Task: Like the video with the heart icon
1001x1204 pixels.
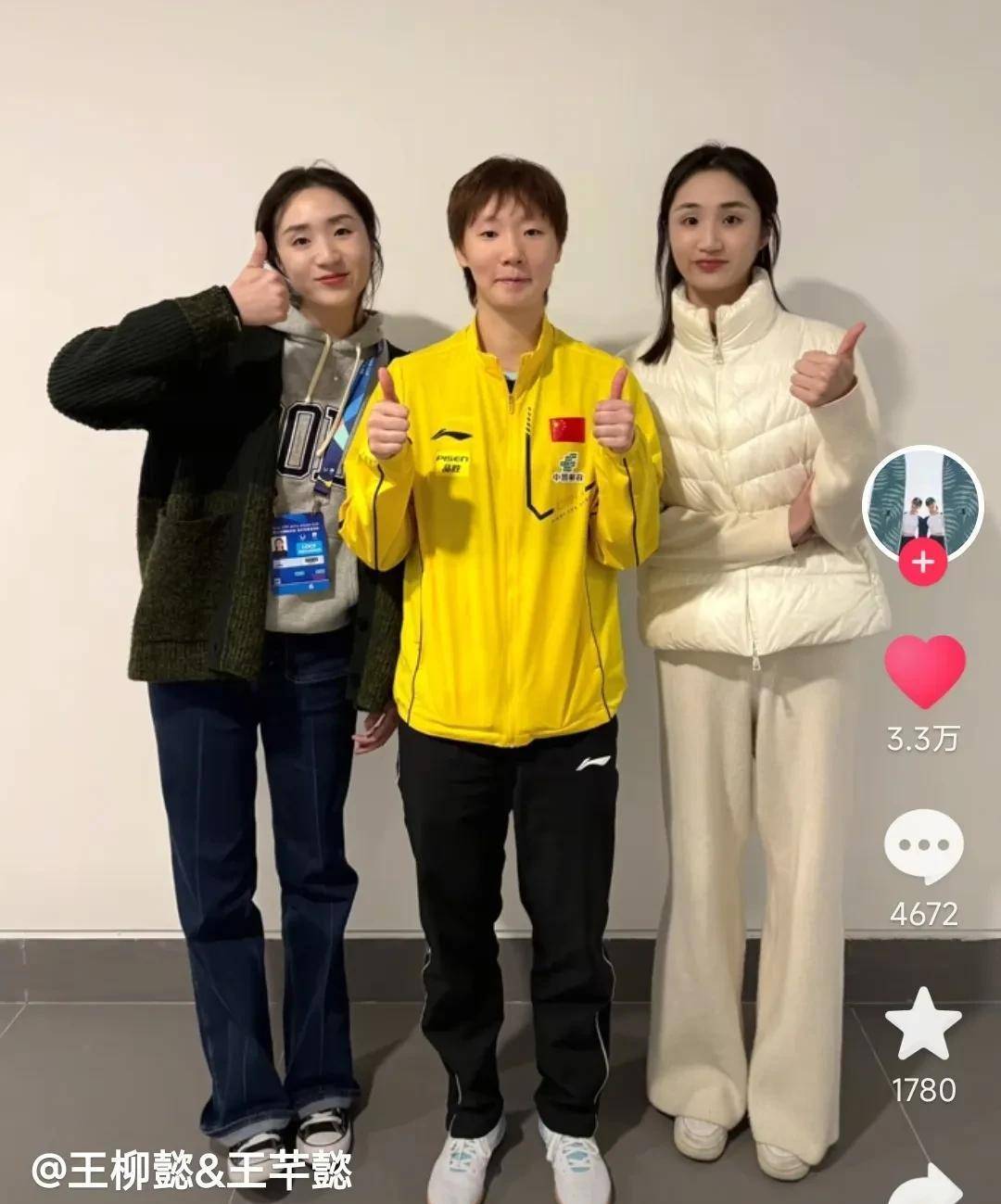Action: click(x=924, y=671)
